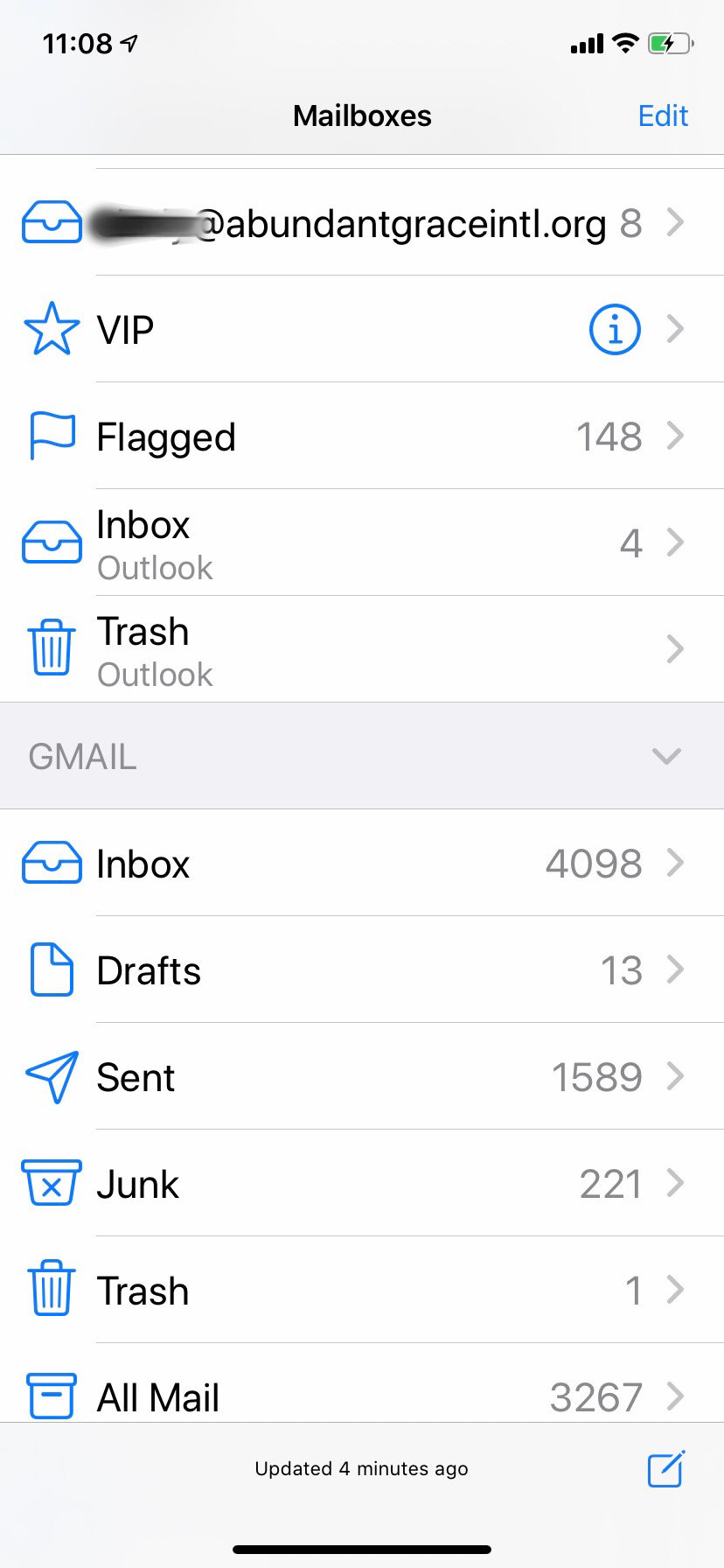724x1568 pixels.
Task: Compose a new email
Action: pos(666,1469)
